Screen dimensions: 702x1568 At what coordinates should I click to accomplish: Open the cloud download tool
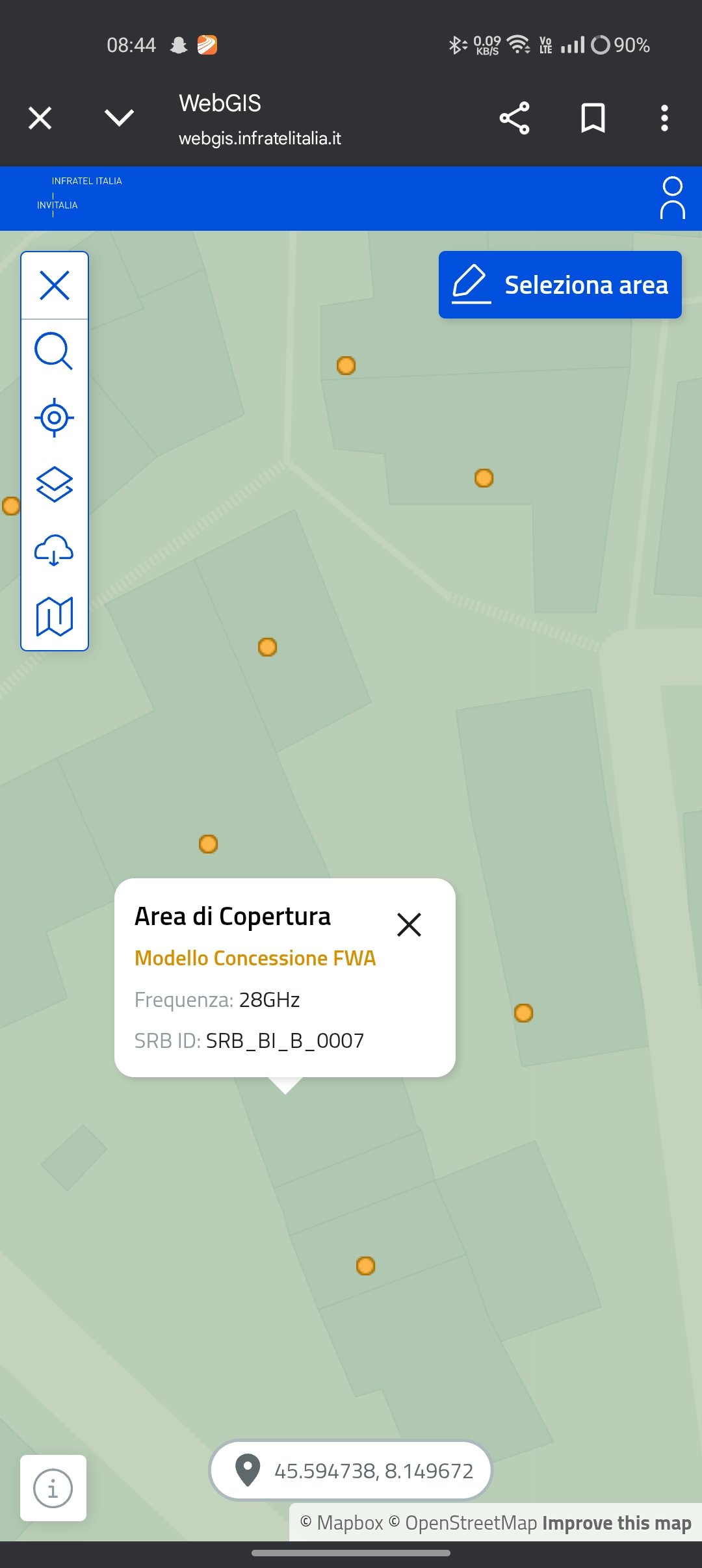click(54, 551)
